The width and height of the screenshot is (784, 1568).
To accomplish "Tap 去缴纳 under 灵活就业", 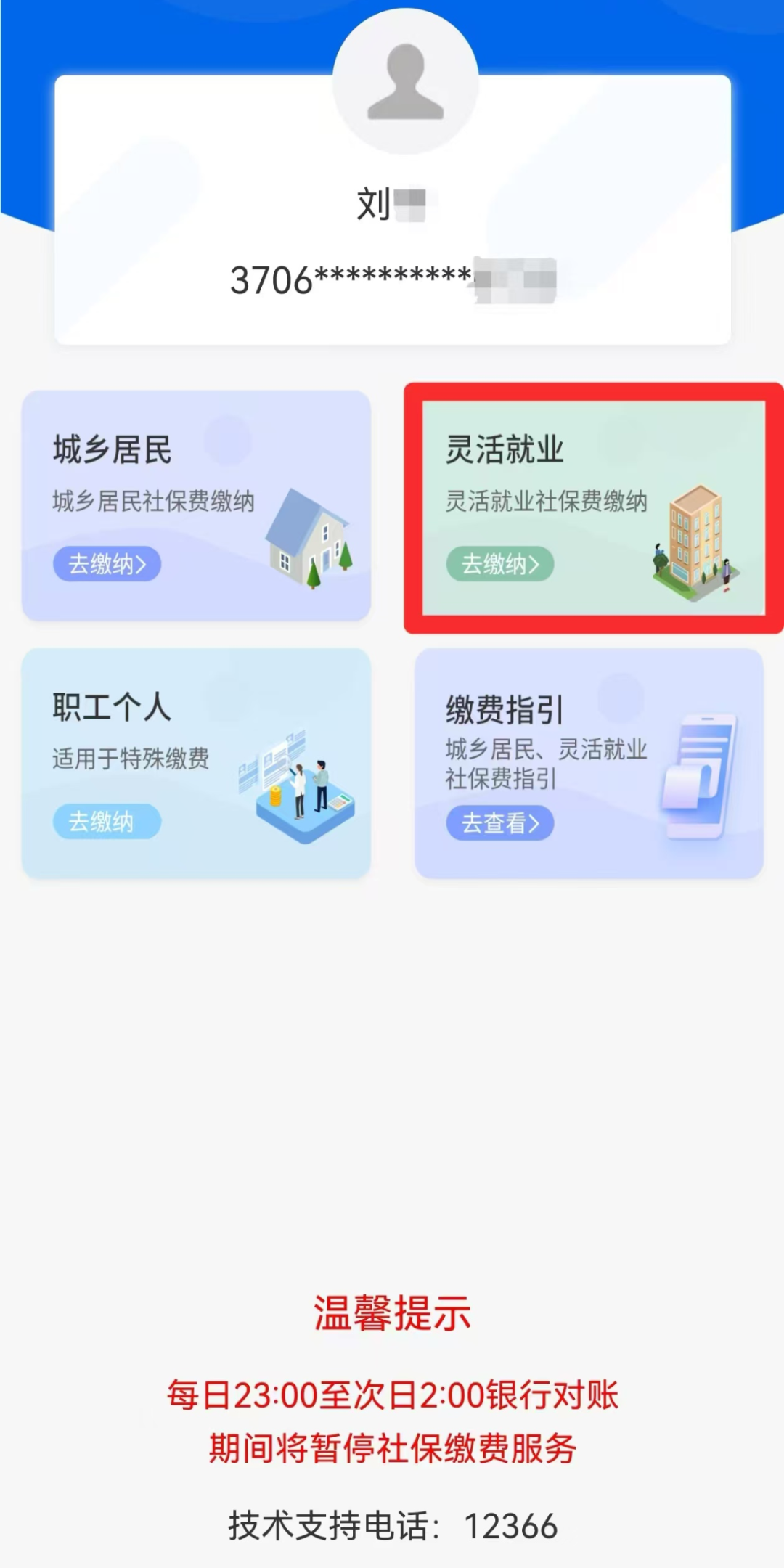I will (500, 564).
